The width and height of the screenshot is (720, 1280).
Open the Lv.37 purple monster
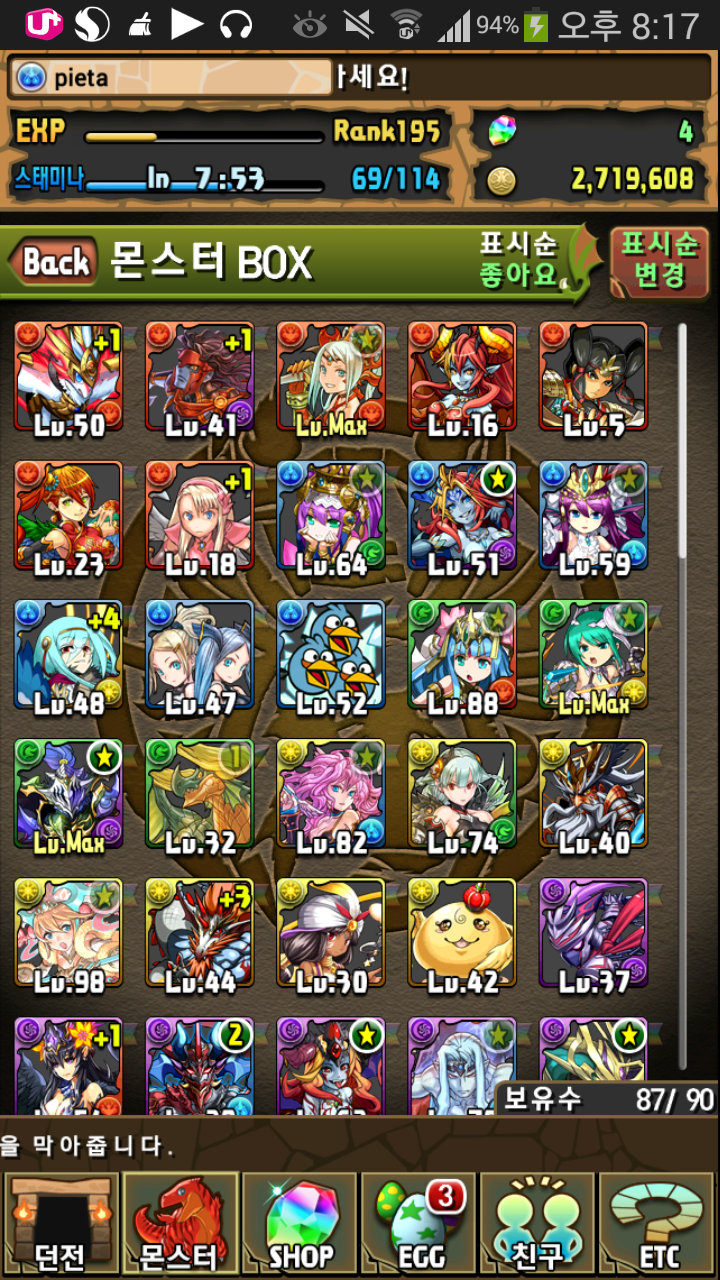tap(593, 935)
